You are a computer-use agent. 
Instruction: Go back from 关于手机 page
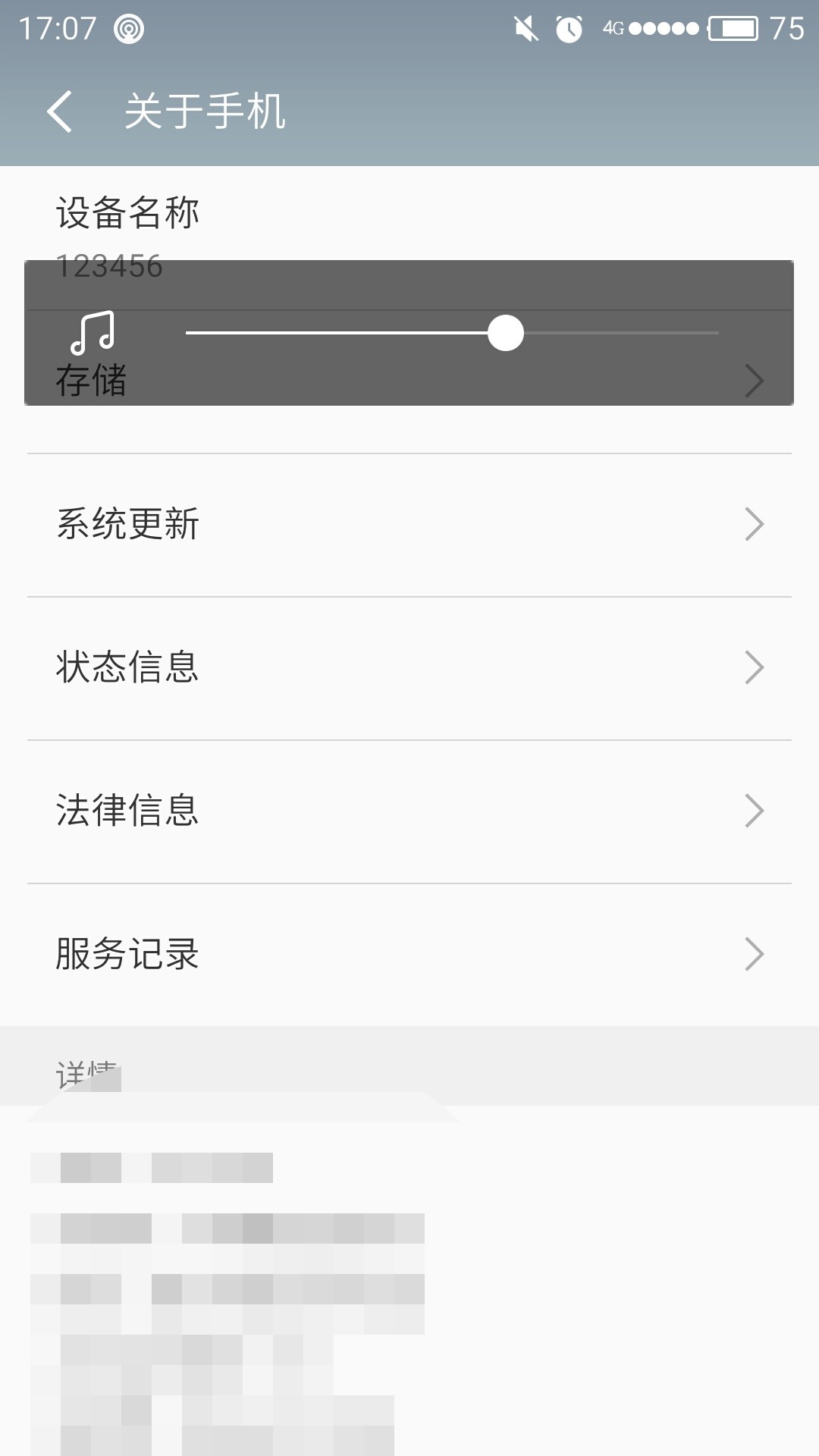pyautogui.click(x=59, y=111)
